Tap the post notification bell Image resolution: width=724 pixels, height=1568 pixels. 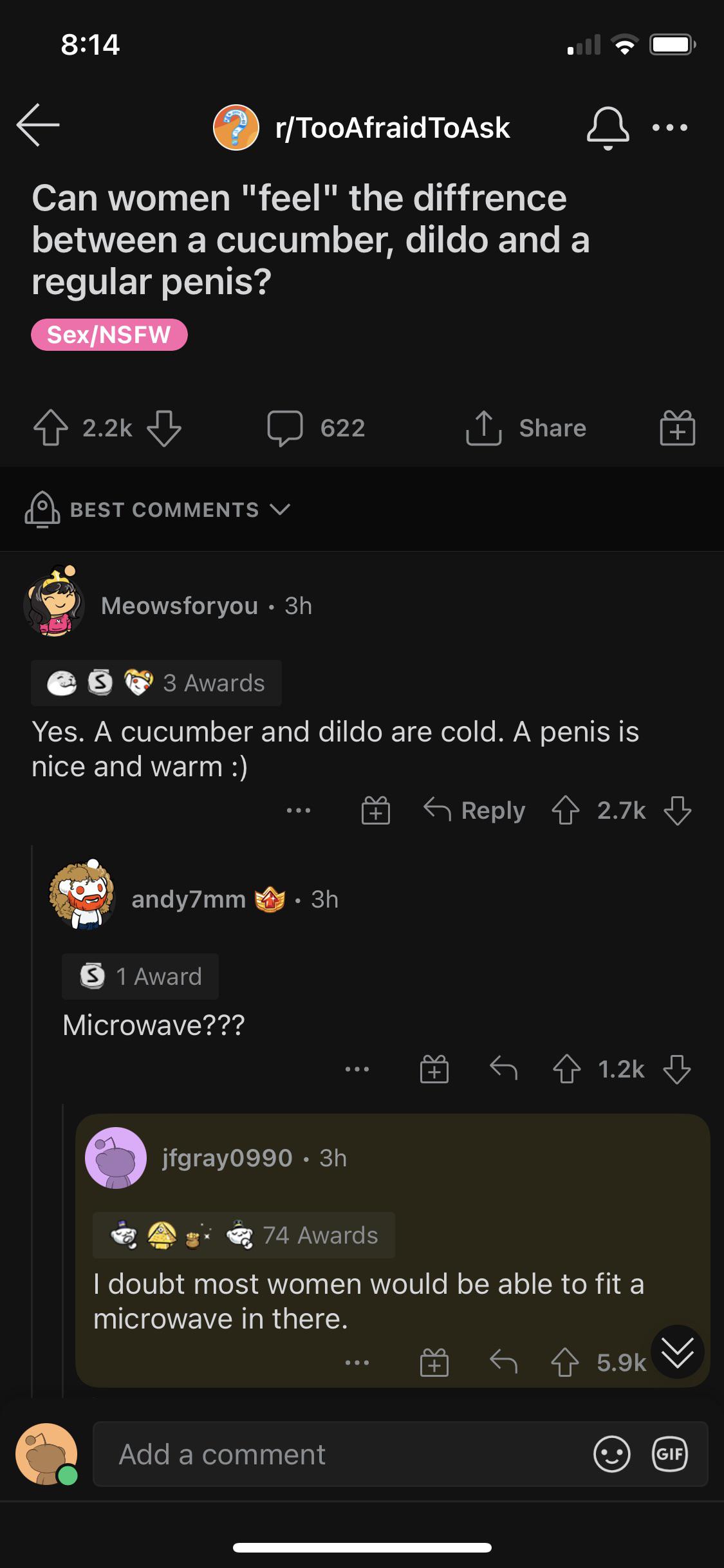tap(607, 127)
